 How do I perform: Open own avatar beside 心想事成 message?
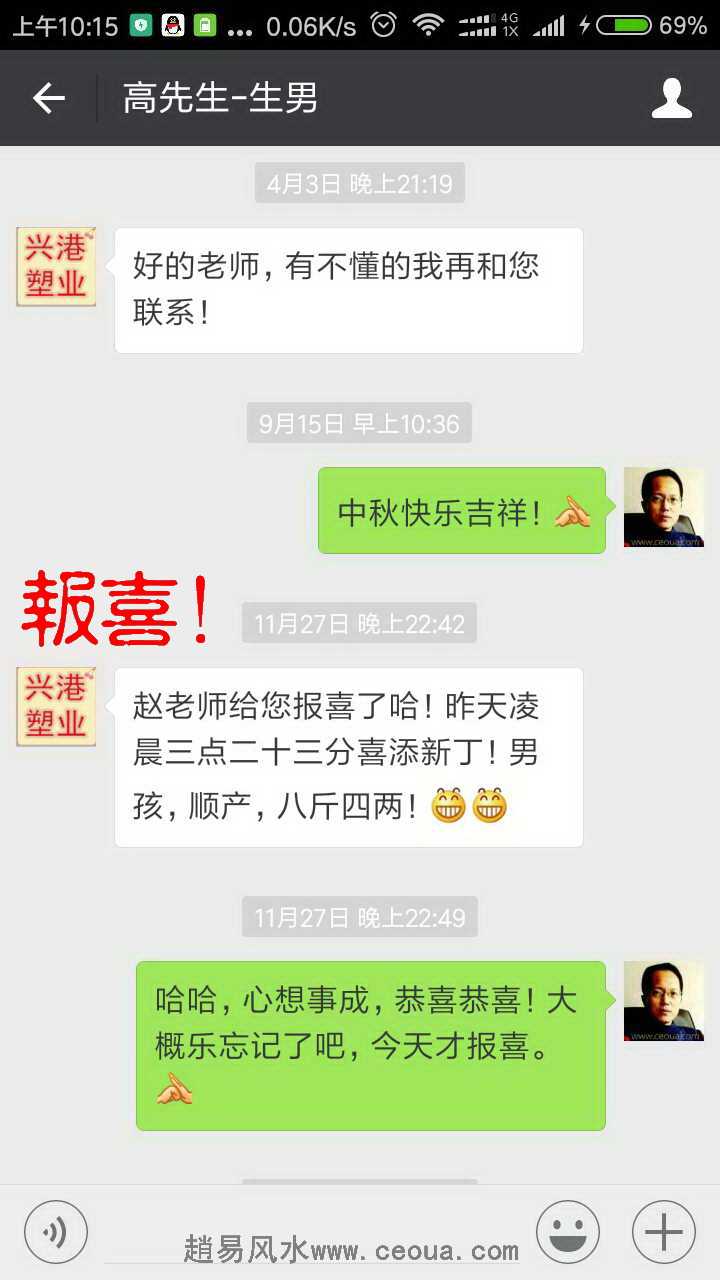663,1001
